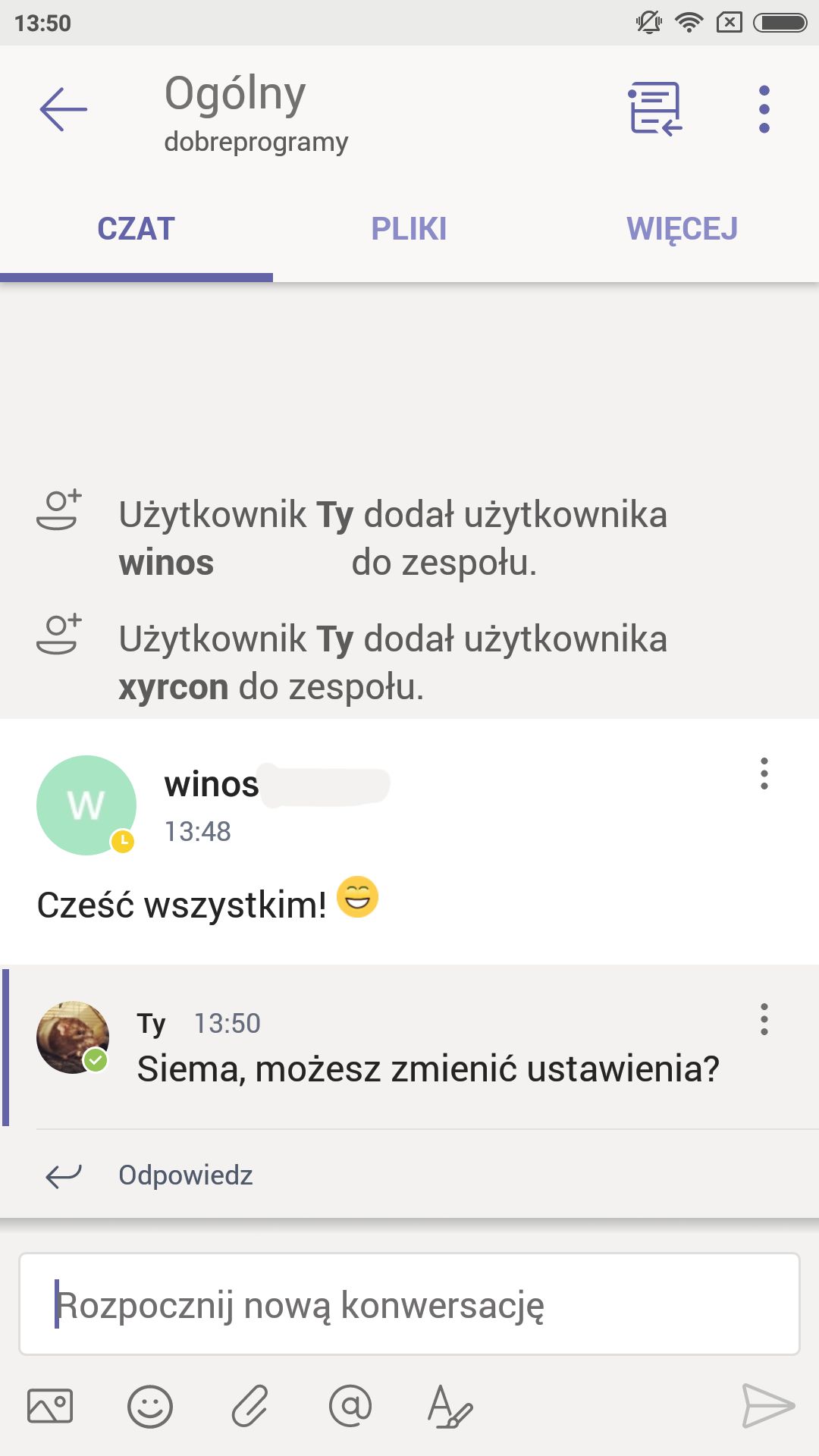Open the overflow menu in the header
This screenshot has width=819, height=1456.
pyautogui.click(x=764, y=109)
